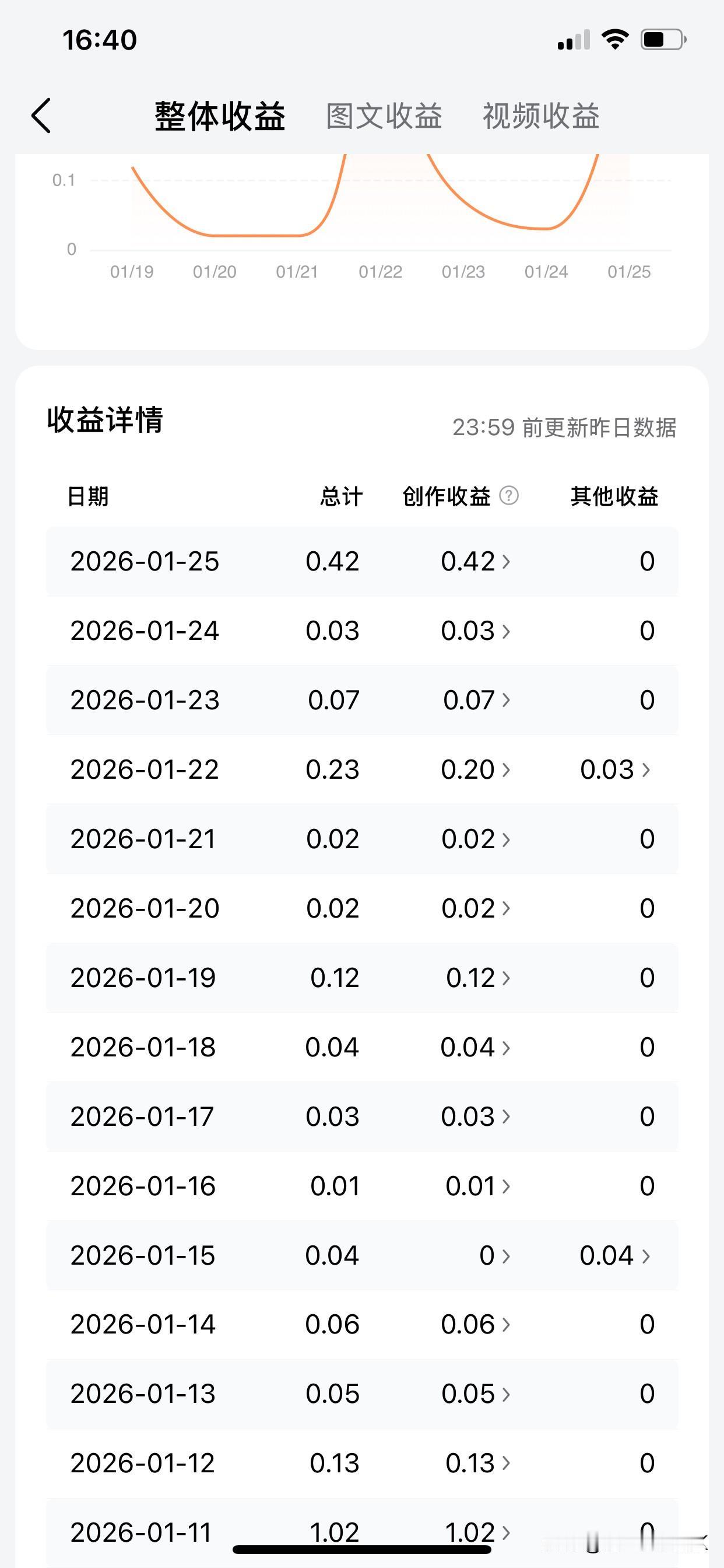Image resolution: width=724 pixels, height=1568 pixels.
Task: Switch to the 图文收益 tab
Action: (384, 116)
